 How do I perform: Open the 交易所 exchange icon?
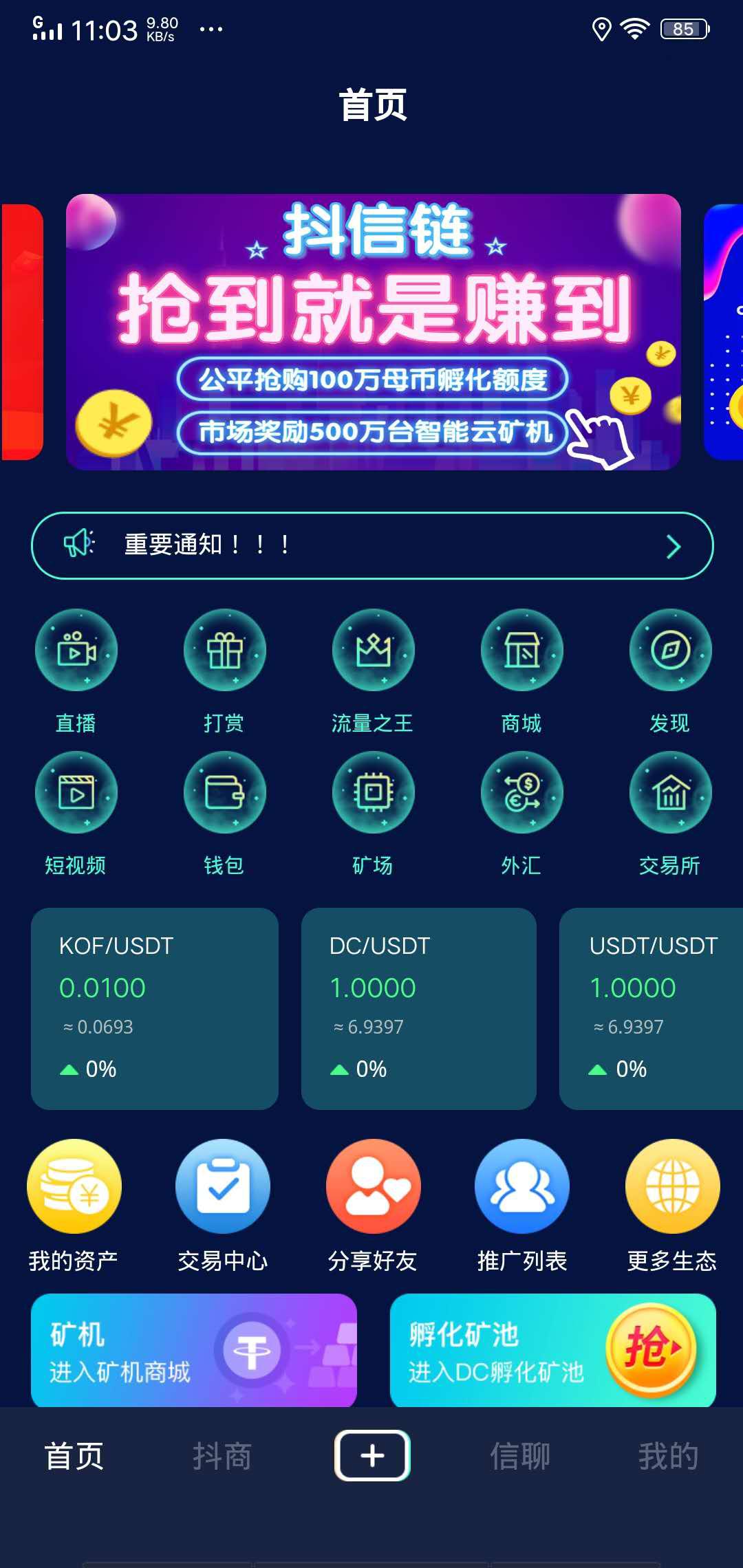click(670, 792)
